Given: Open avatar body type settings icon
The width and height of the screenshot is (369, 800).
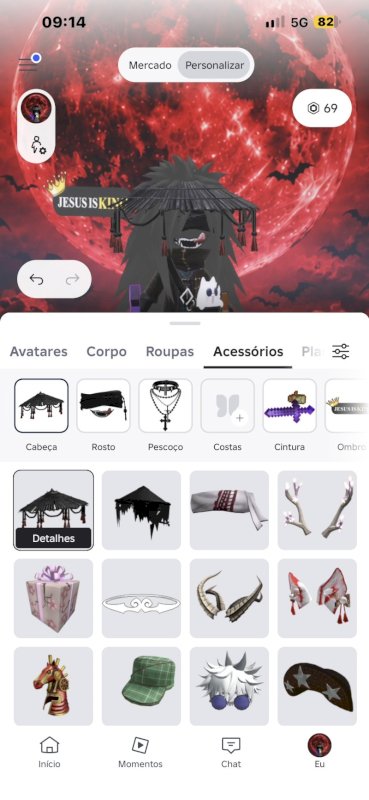Looking at the screenshot, I should pyautogui.click(x=37, y=144).
